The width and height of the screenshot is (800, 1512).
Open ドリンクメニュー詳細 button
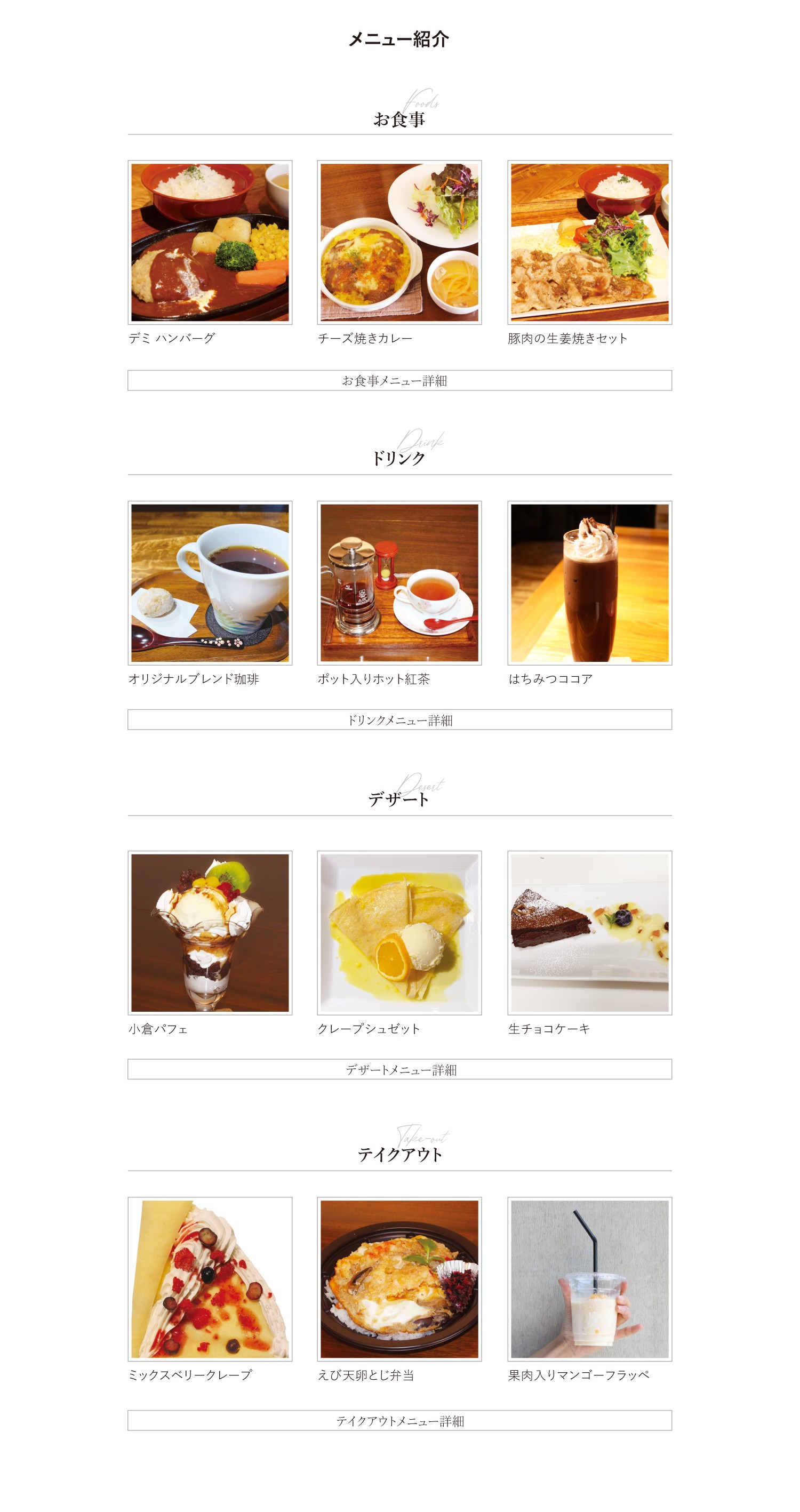pos(399,719)
